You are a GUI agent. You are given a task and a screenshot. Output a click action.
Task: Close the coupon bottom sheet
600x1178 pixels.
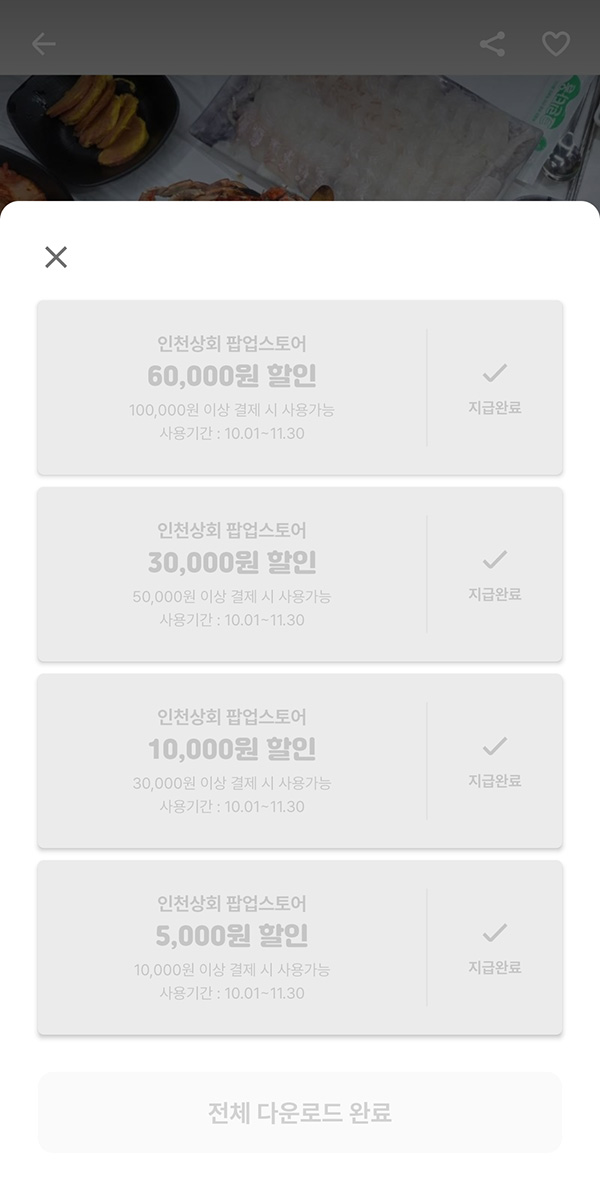pyautogui.click(x=56, y=257)
